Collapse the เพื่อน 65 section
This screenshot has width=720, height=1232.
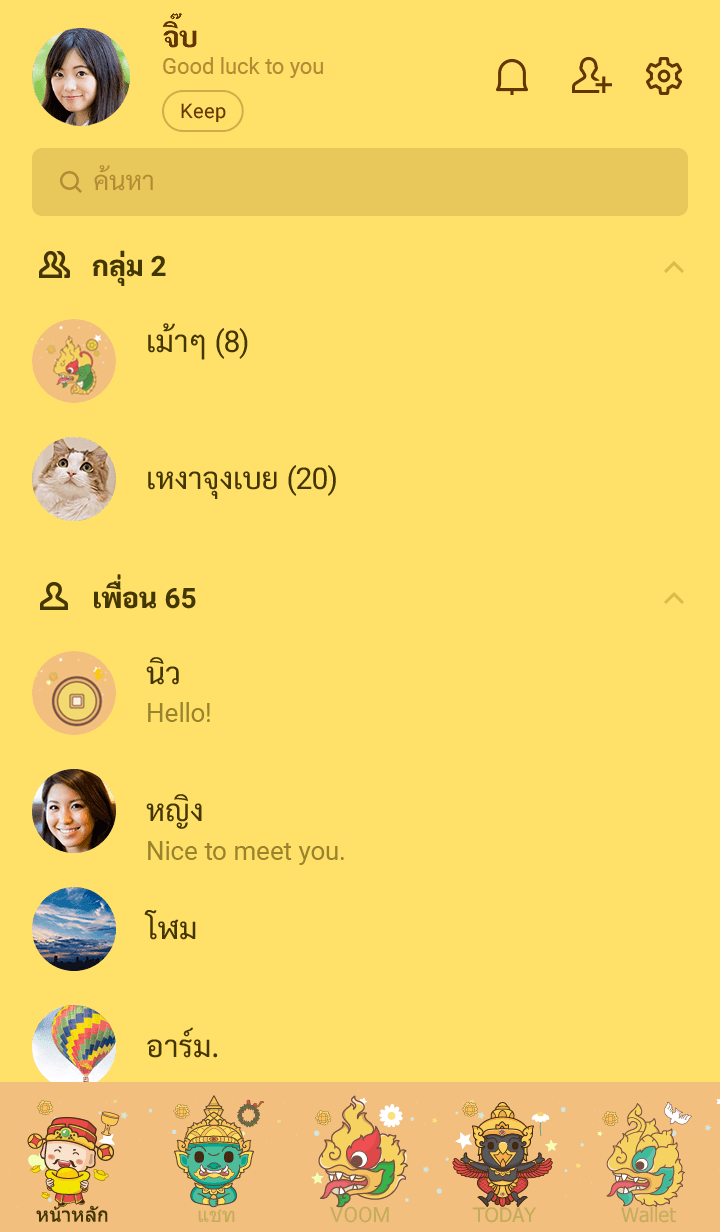[674, 598]
